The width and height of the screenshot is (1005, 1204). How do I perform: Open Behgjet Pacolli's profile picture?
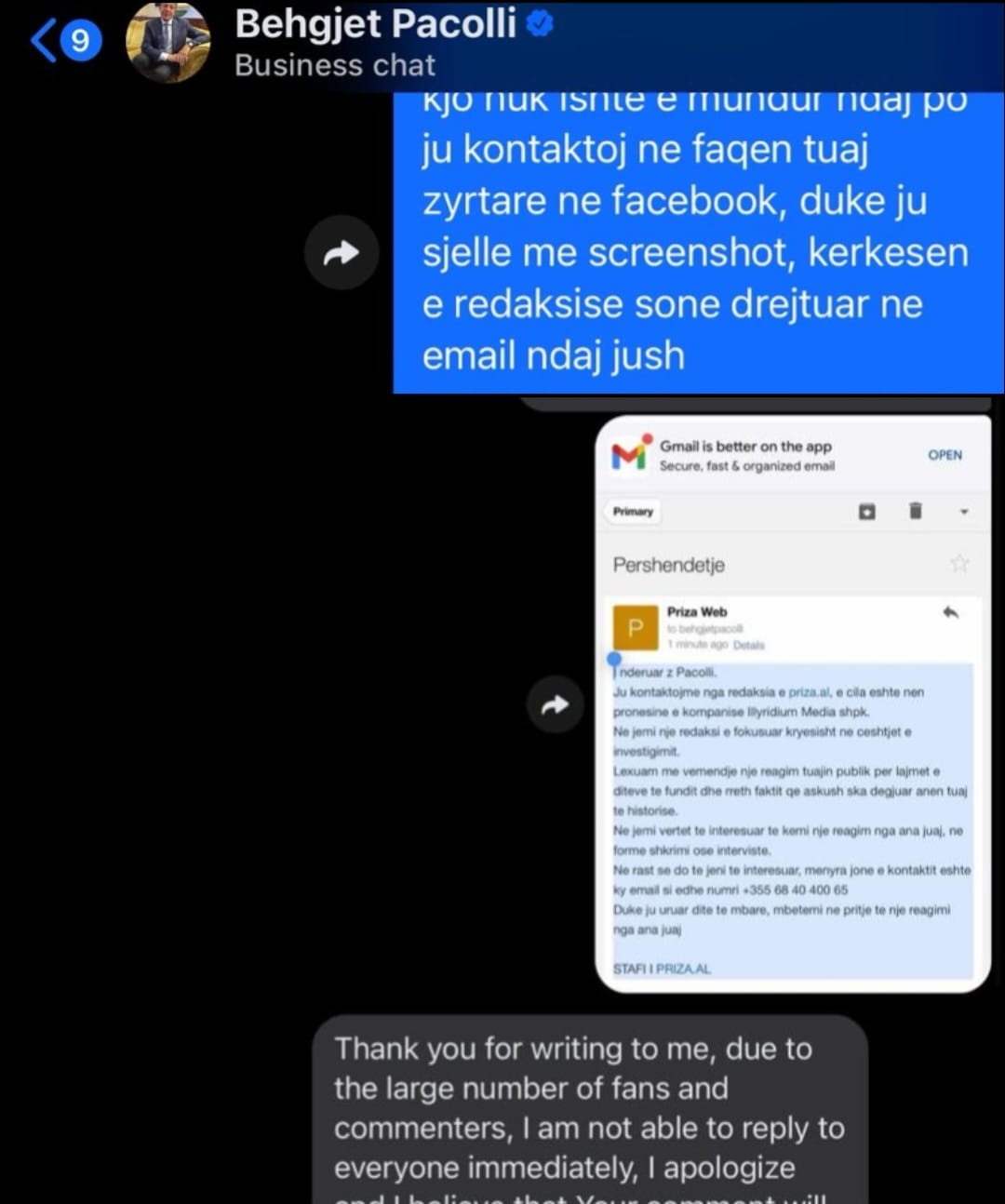tap(168, 41)
